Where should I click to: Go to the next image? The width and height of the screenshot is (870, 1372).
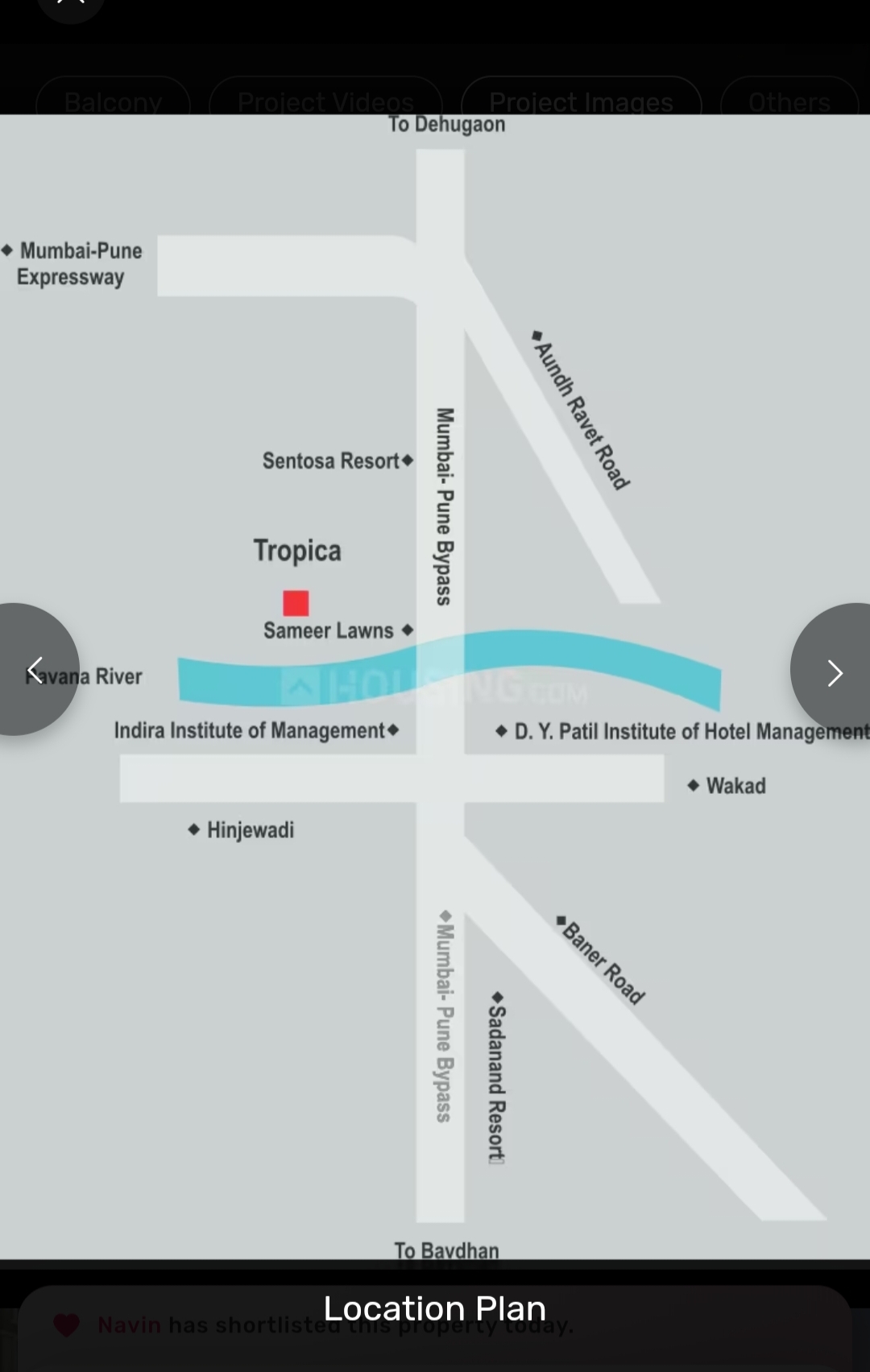[x=835, y=673]
